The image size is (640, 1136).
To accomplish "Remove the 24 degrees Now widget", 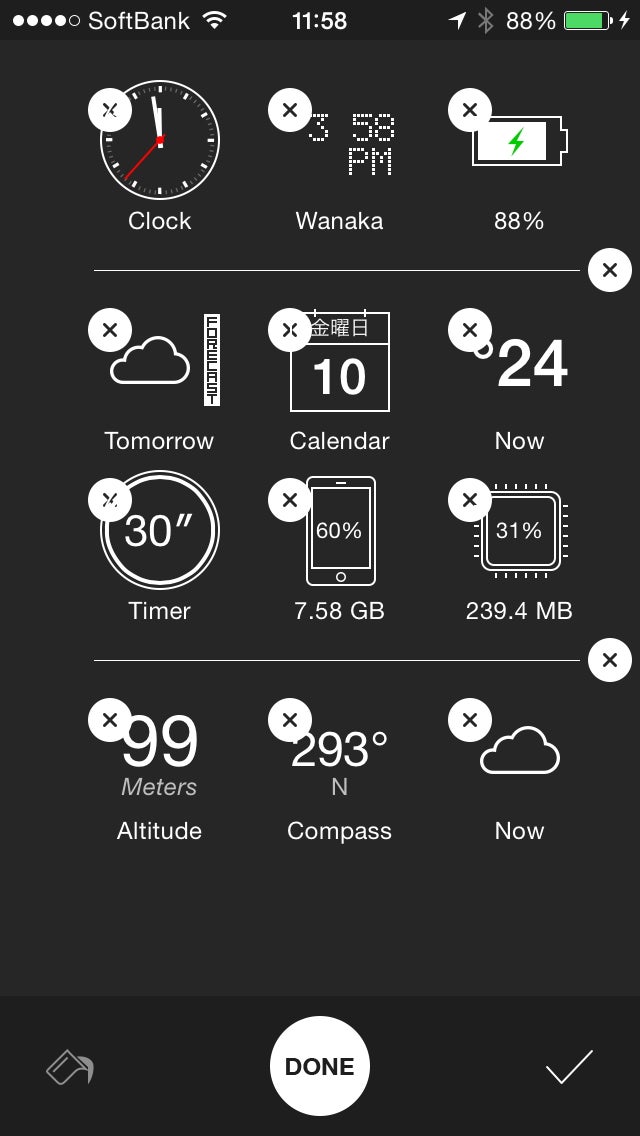I will pyautogui.click(x=470, y=330).
